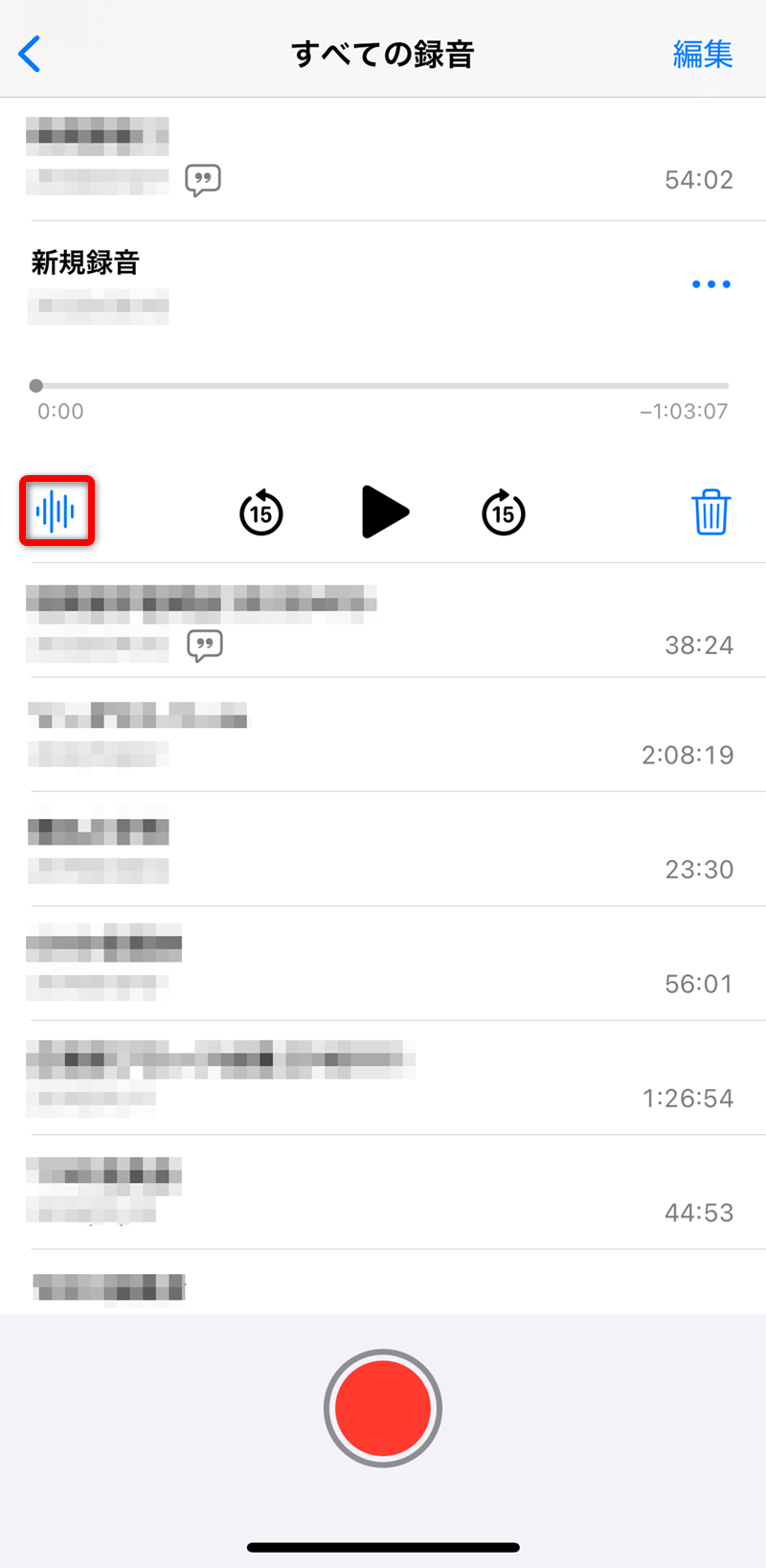766x1568 pixels.
Task: Skip forward 15 seconds
Action: coord(504,512)
